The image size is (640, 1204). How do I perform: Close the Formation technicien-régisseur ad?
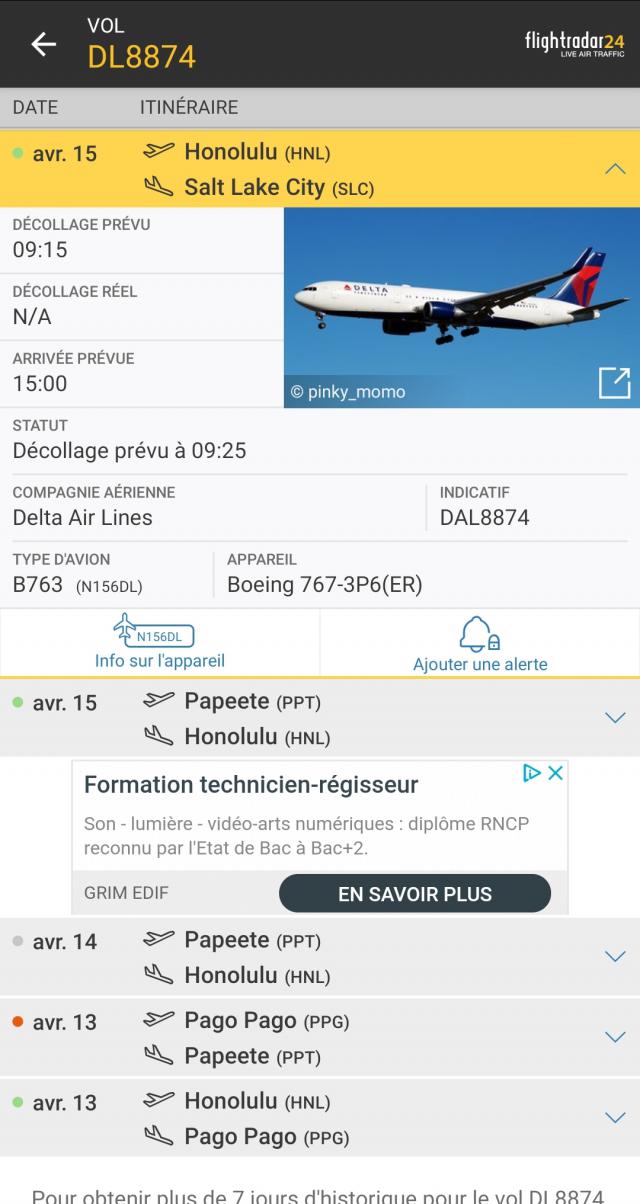pyautogui.click(x=556, y=773)
